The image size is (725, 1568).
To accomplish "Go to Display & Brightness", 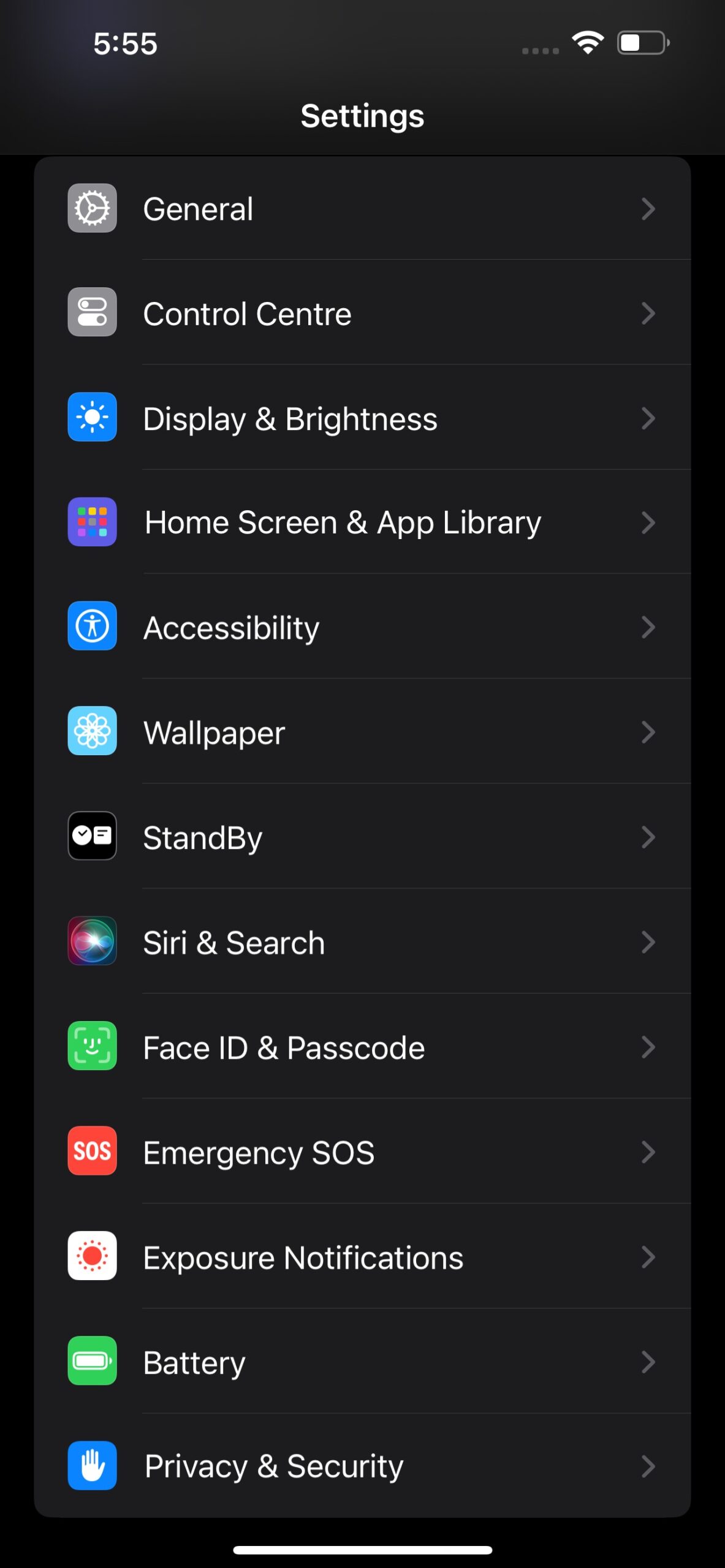I will tap(362, 418).
